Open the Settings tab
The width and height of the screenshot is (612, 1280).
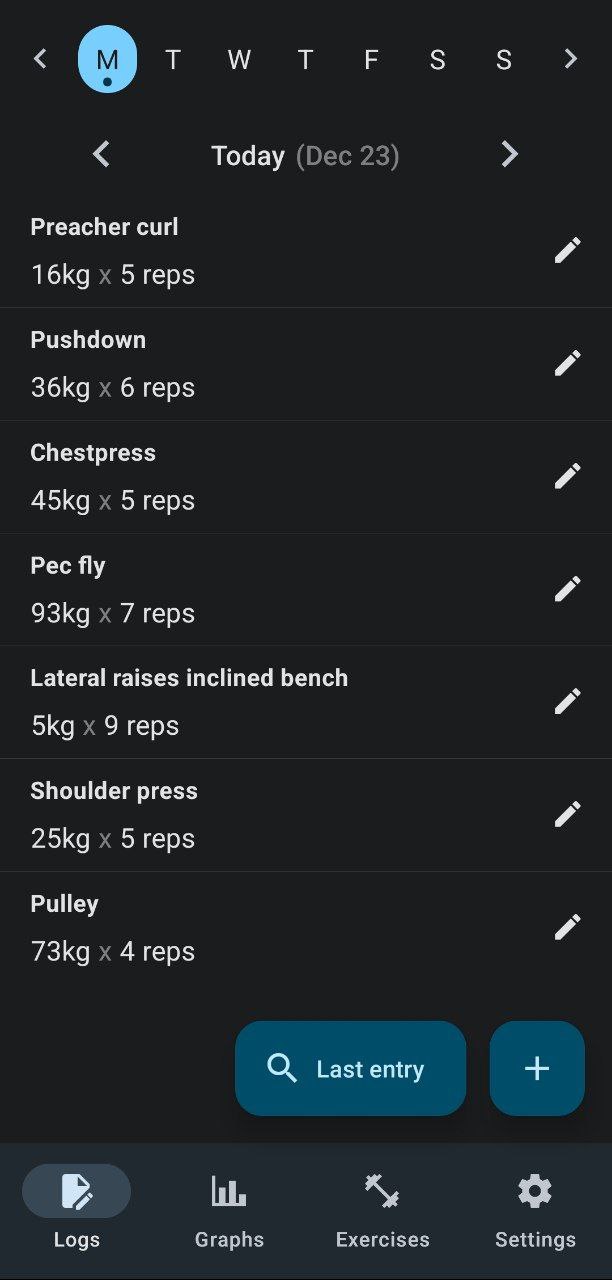[535, 1211]
